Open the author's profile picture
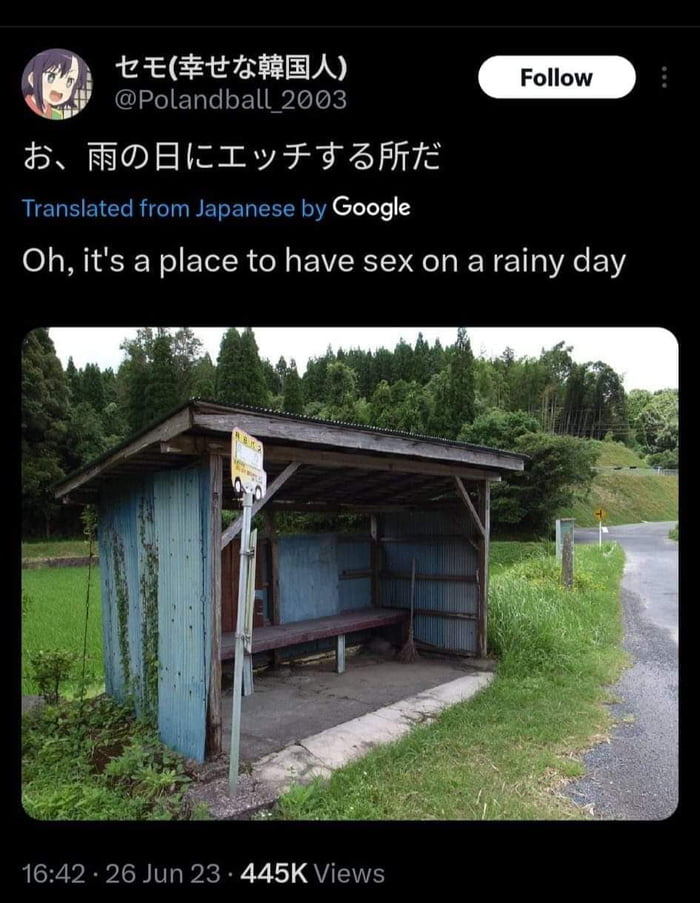Image resolution: width=700 pixels, height=903 pixels. tap(57, 84)
